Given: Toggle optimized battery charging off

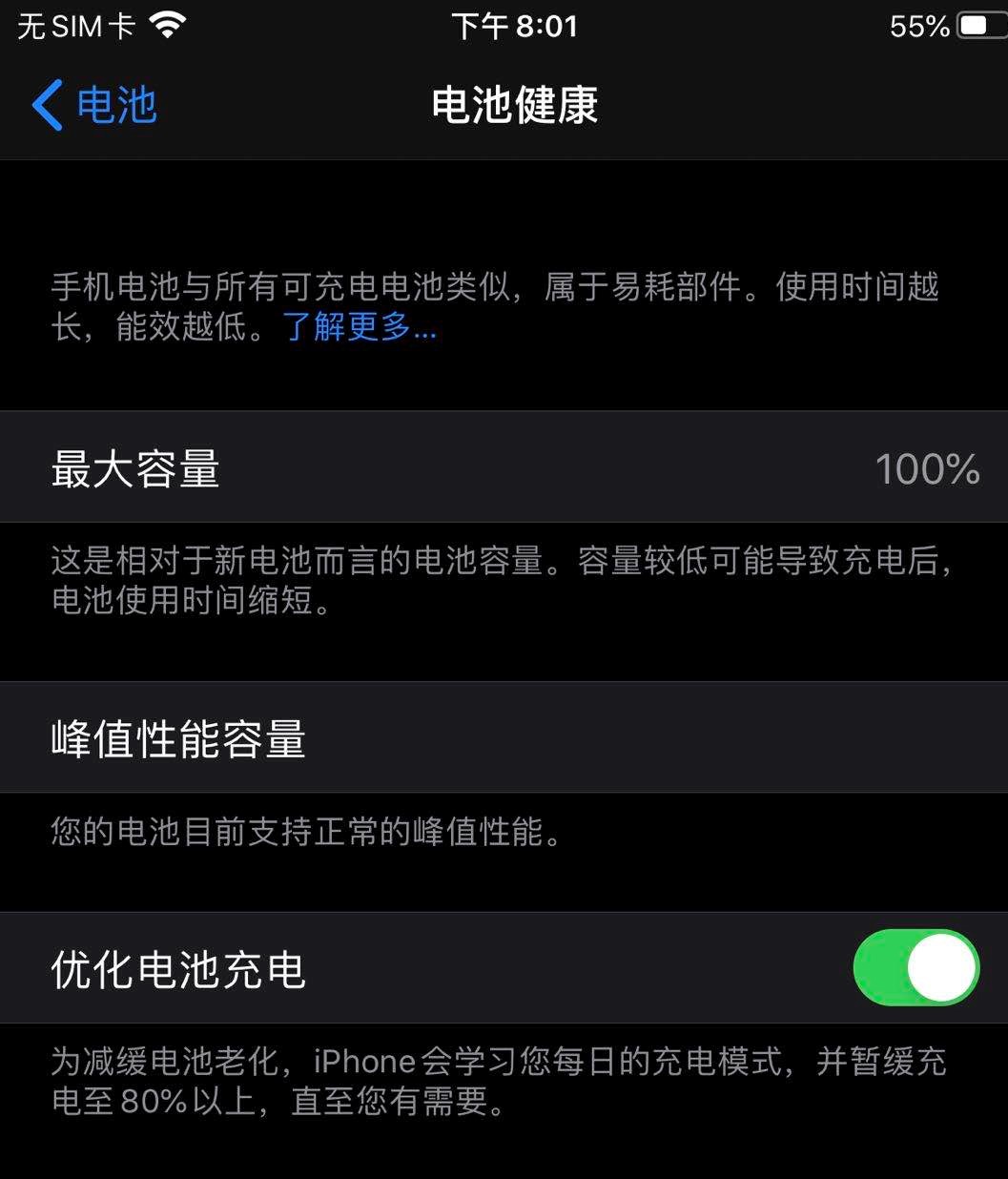Looking at the screenshot, I should [915, 967].
